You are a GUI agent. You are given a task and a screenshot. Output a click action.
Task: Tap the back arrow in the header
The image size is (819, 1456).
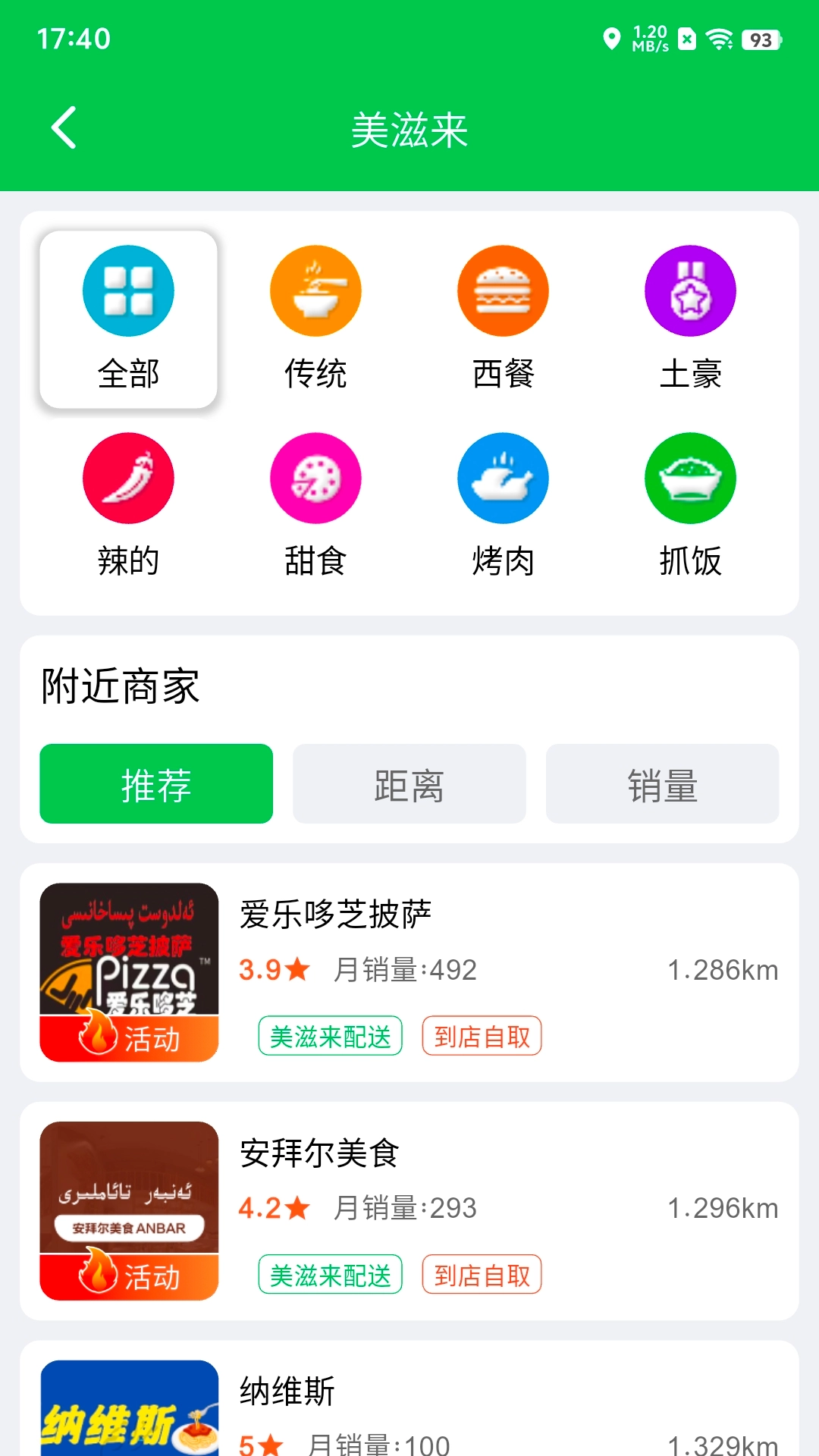pos(64,127)
